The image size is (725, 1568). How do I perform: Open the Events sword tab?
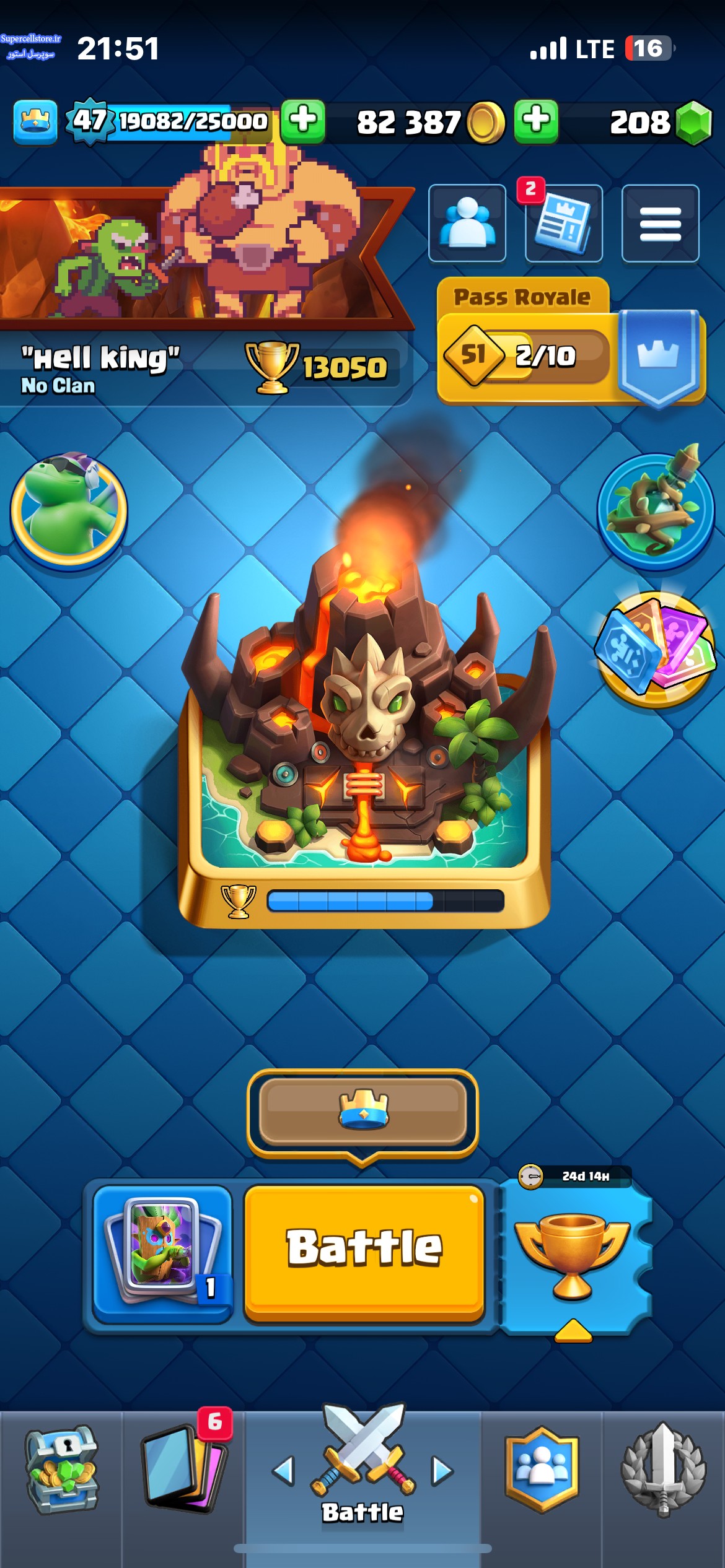(664, 1471)
